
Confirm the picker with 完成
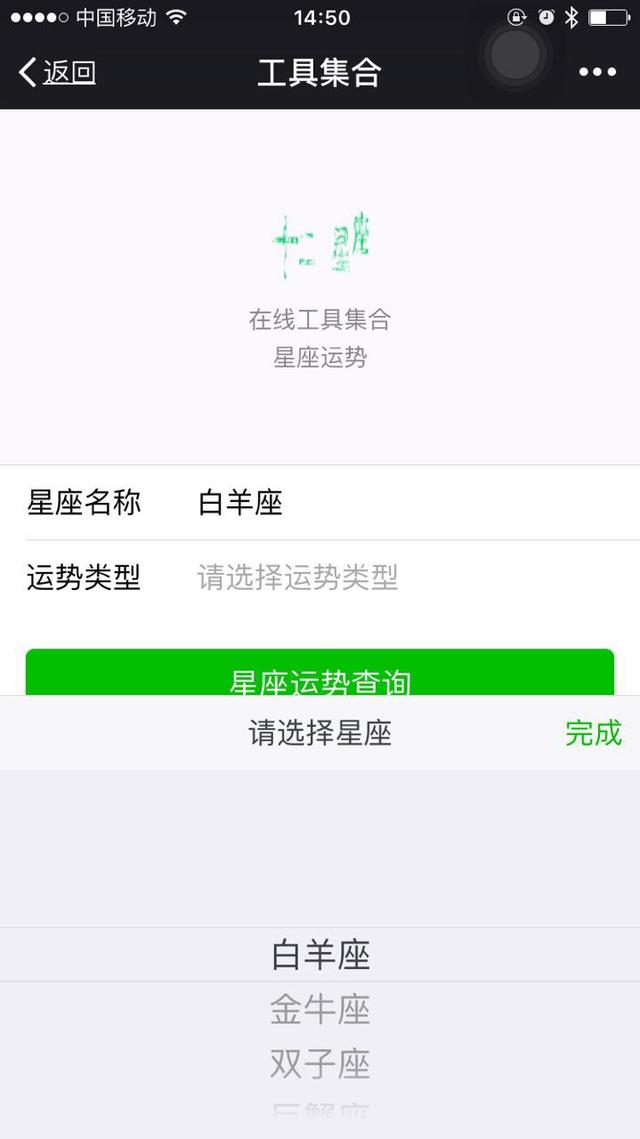point(593,733)
